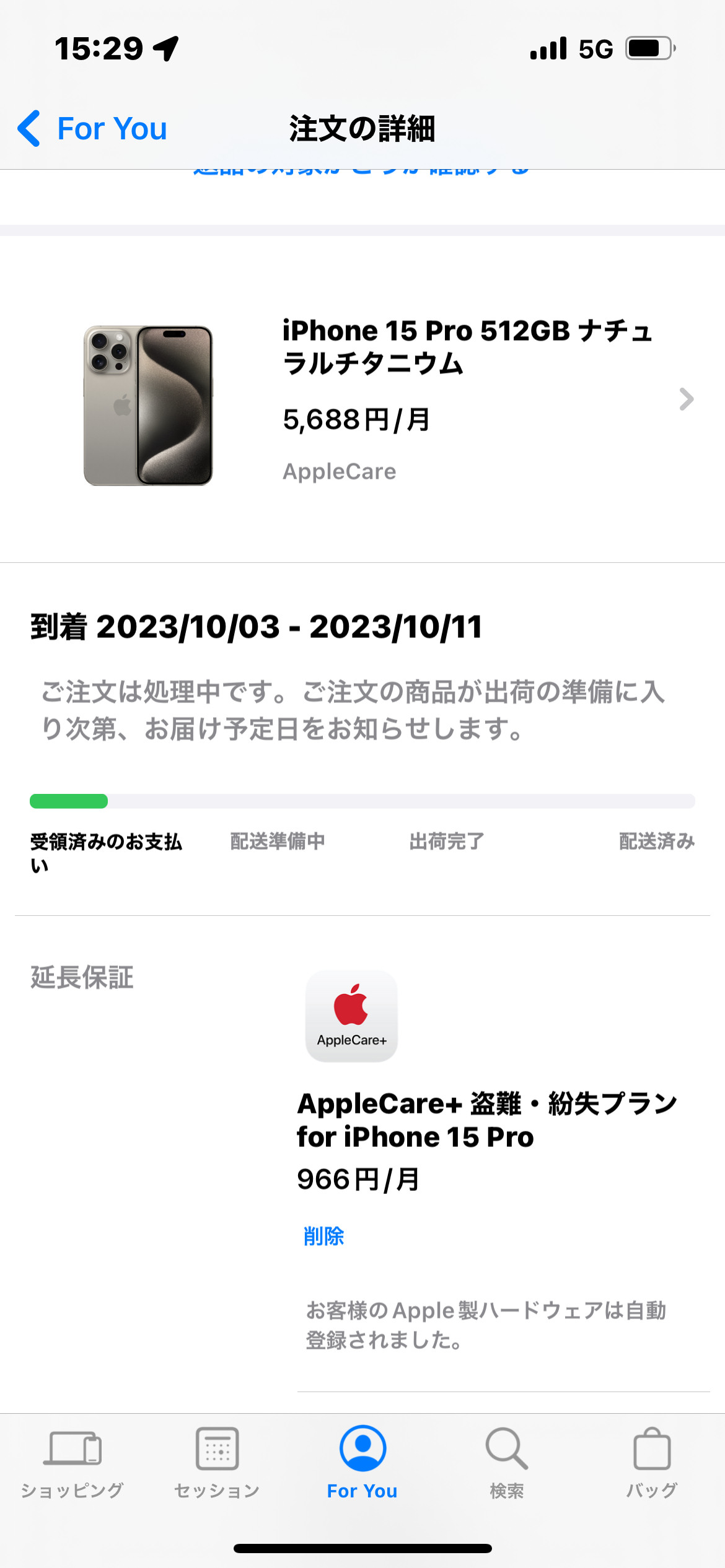Image resolution: width=725 pixels, height=1568 pixels.
Task: Tap 削除 to remove AppleCare+ plan
Action: point(323,1236)
